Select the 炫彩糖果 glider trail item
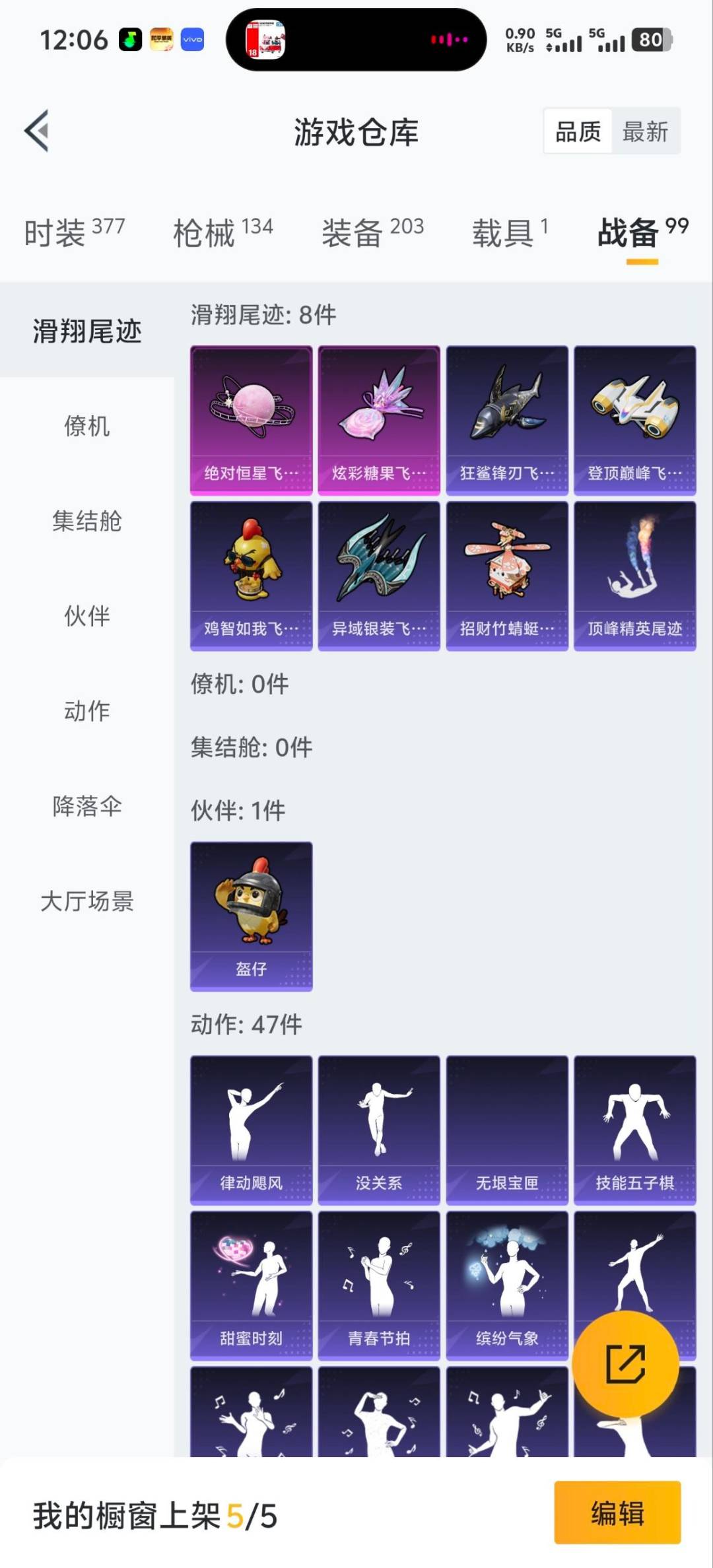The image size is (713, 1568). coord(378,416)
